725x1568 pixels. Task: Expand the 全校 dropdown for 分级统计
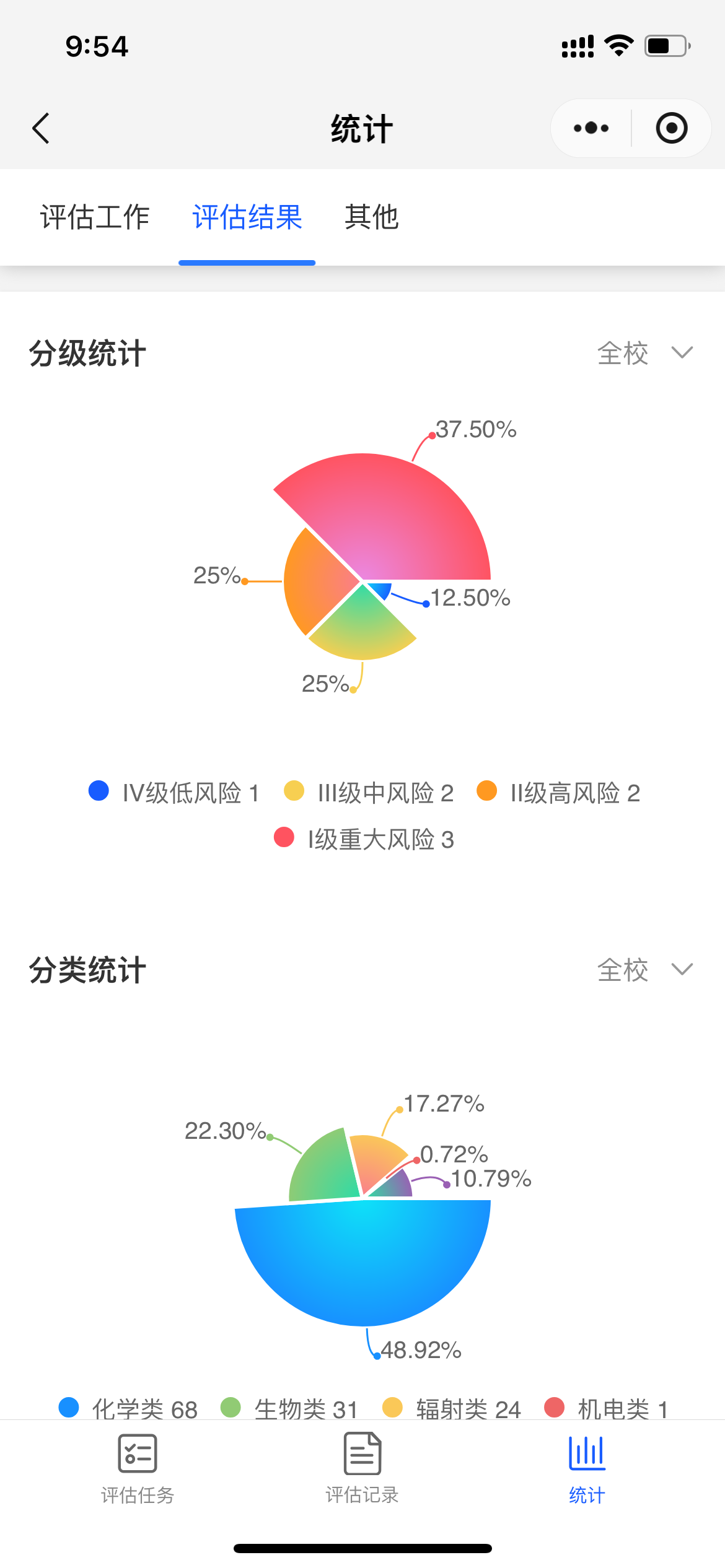click(x=645, y=353)
